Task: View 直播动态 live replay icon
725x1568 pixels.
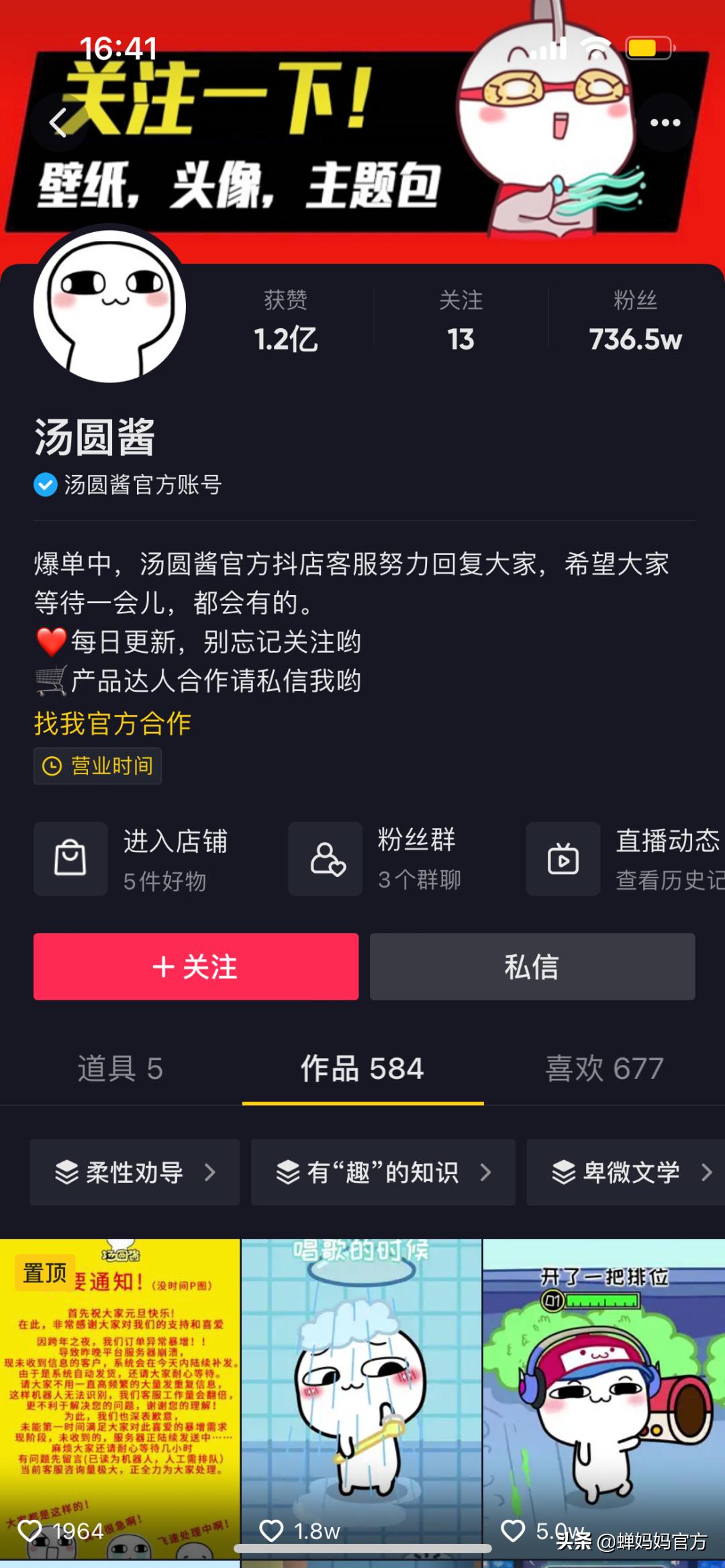Action: pos(563,859)
